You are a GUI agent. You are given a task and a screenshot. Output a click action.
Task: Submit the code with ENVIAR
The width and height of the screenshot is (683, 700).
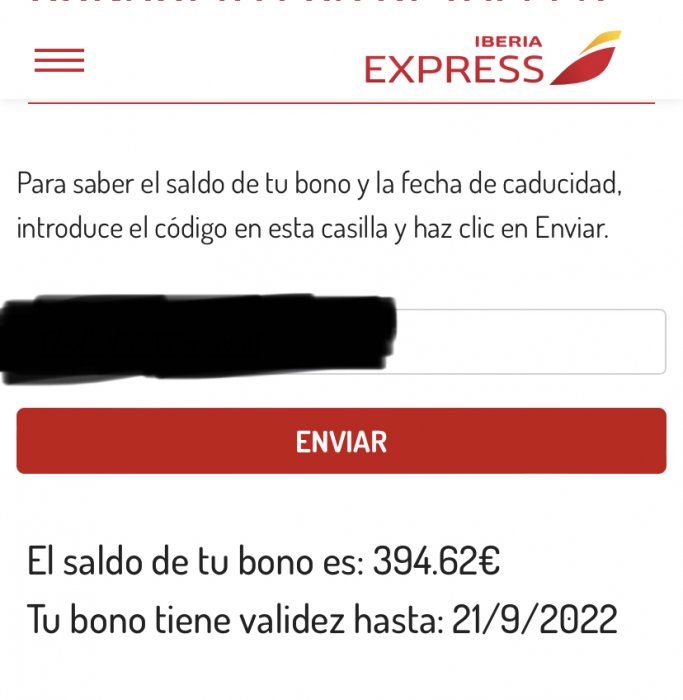click(341, 441)
